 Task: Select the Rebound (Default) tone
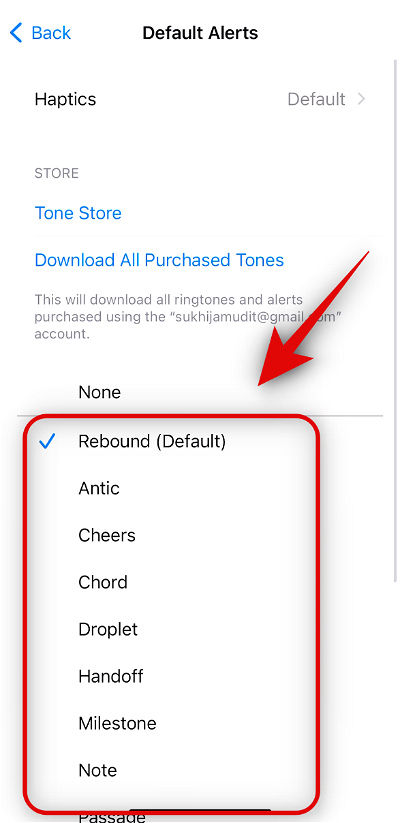pos(200,441)
